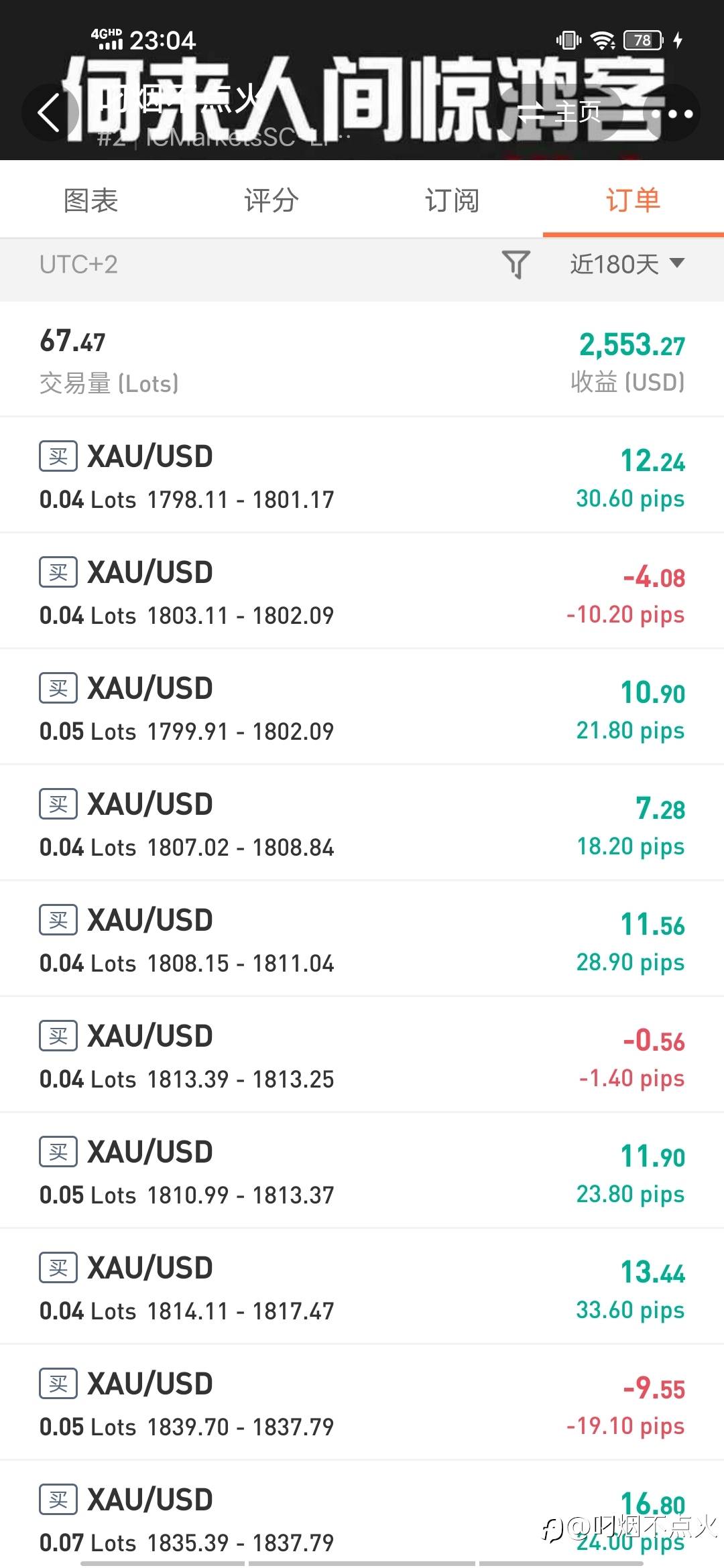Screen dimensions: 724x1568
Task: Open the order filter funnel icon
Action: coord(516,264)
